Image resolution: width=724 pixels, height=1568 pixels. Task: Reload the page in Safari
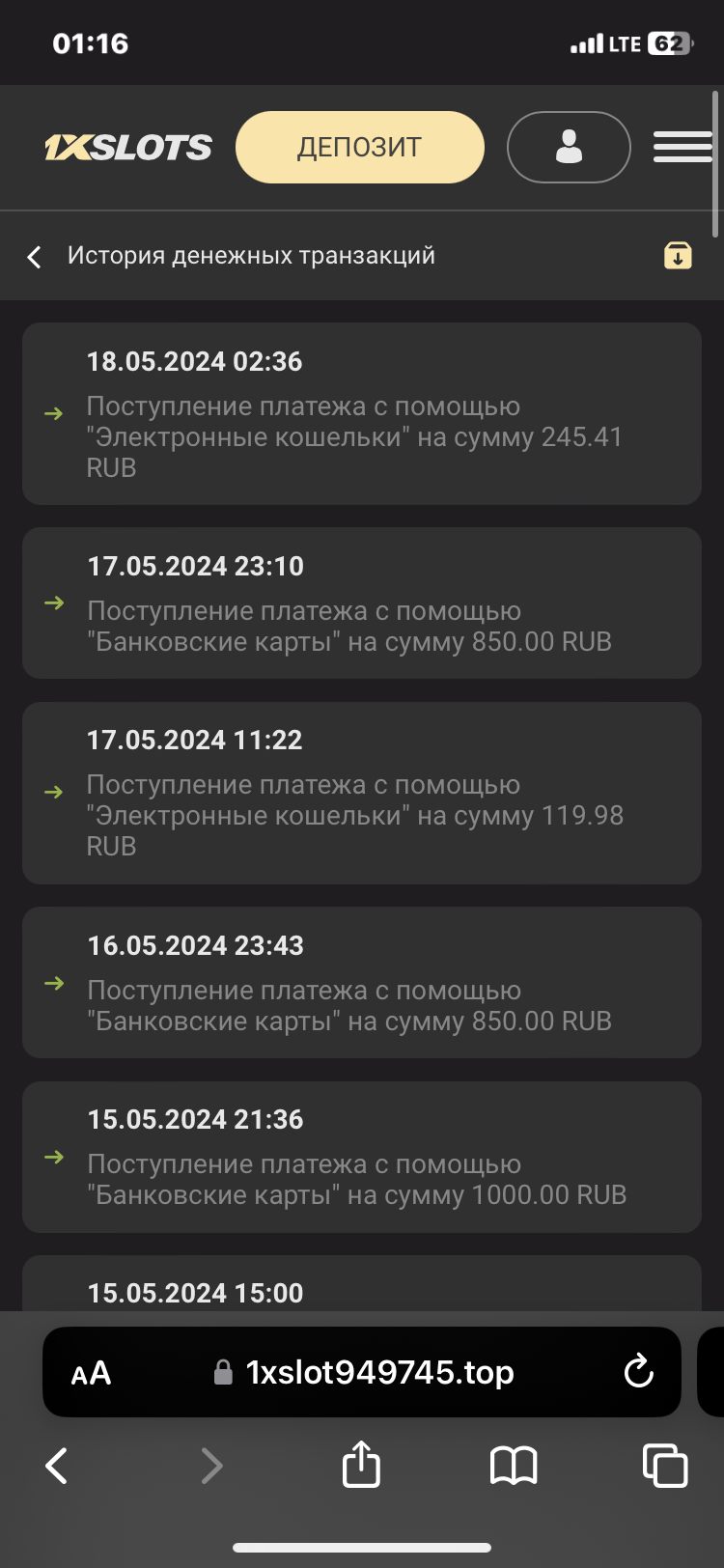(x=638, y=1372)
